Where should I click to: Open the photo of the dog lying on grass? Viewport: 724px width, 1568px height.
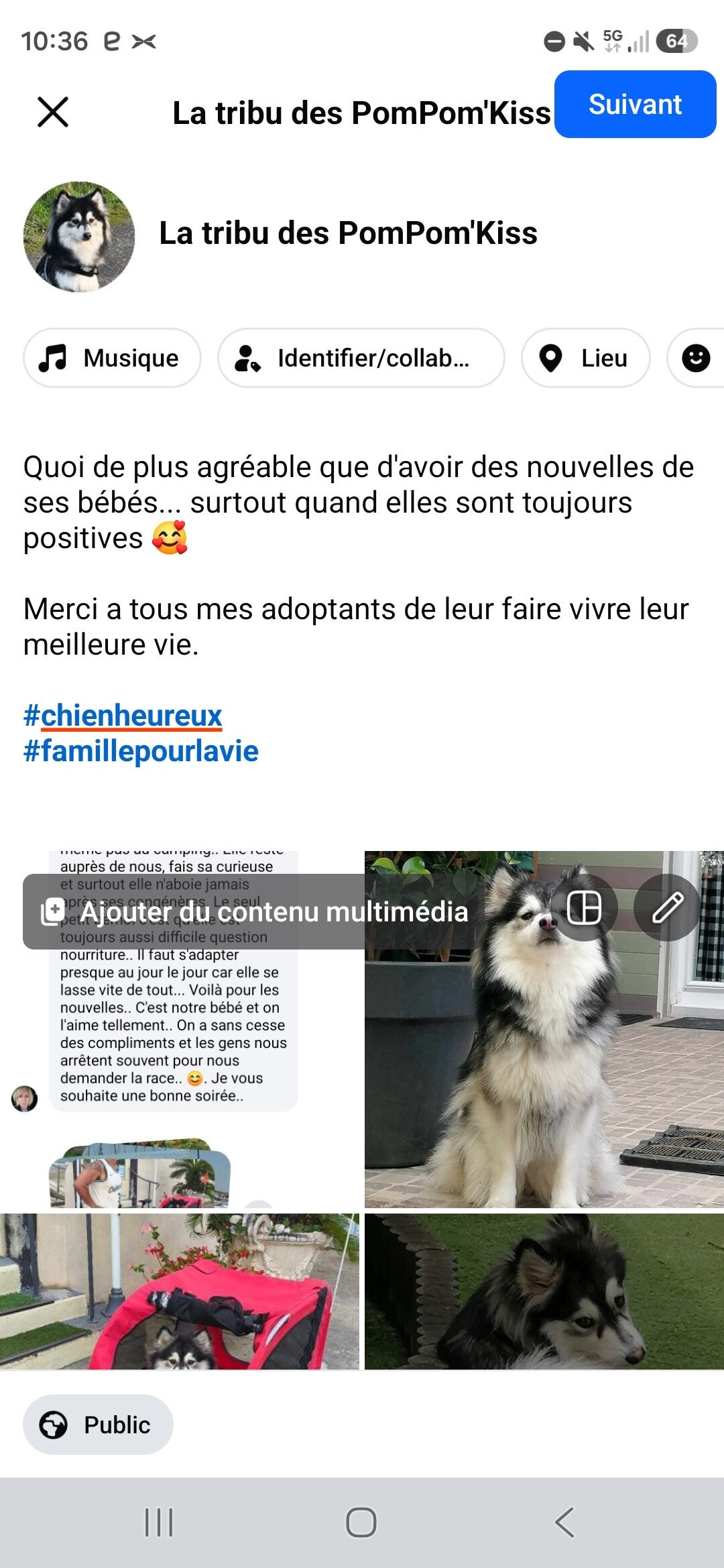pos(544,1291)
